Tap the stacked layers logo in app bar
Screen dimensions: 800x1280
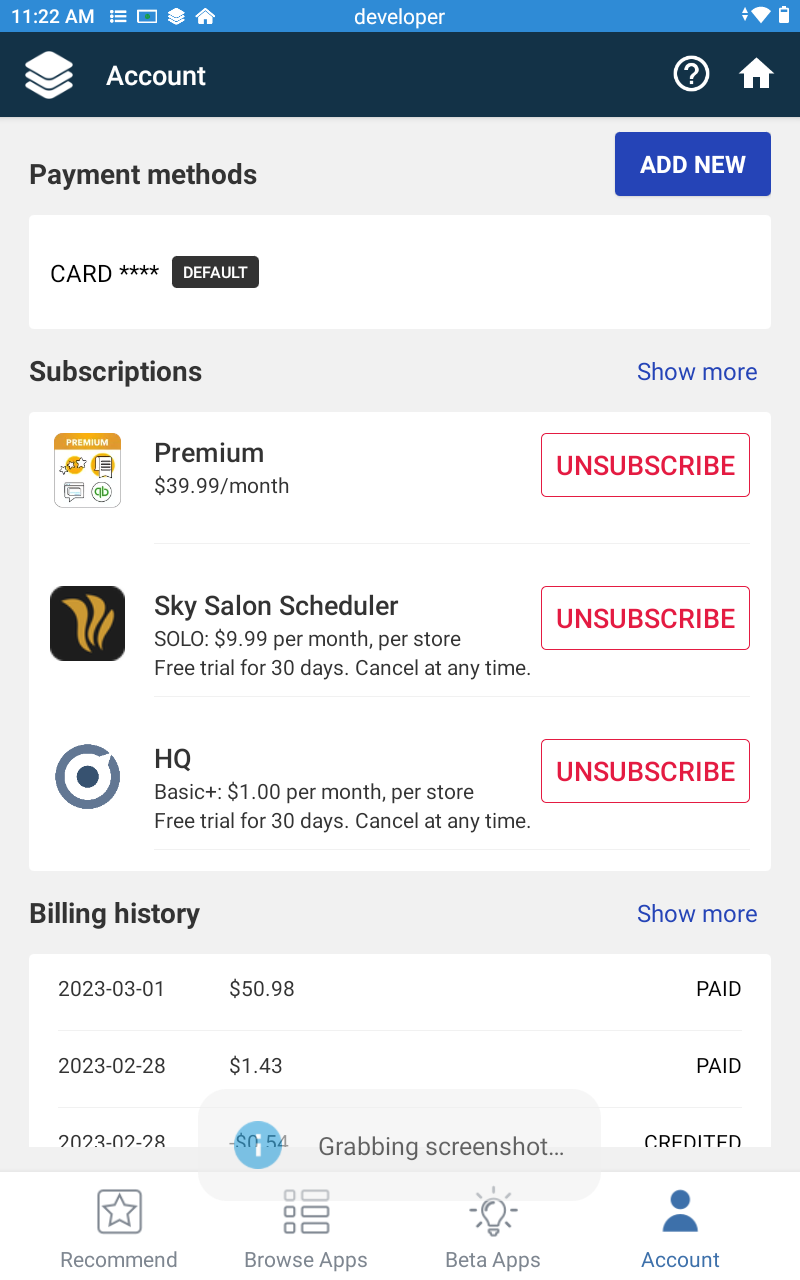tap(49, 75)
